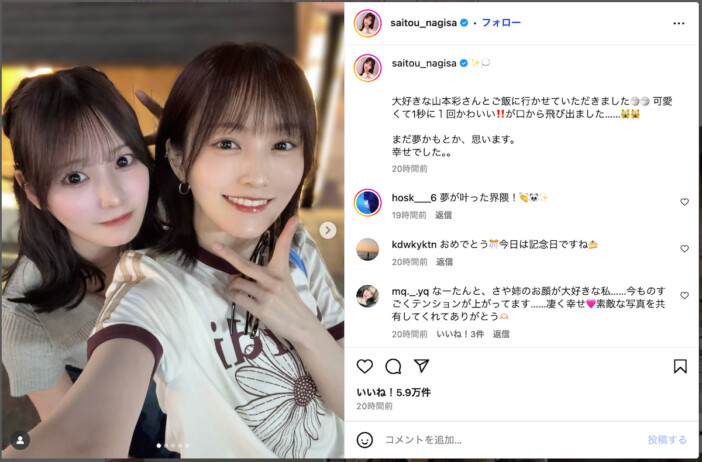This screenshot has width=702, height=462.
Task: Open kdwkyktn profile avatar
Action: (x=367, y=248)
